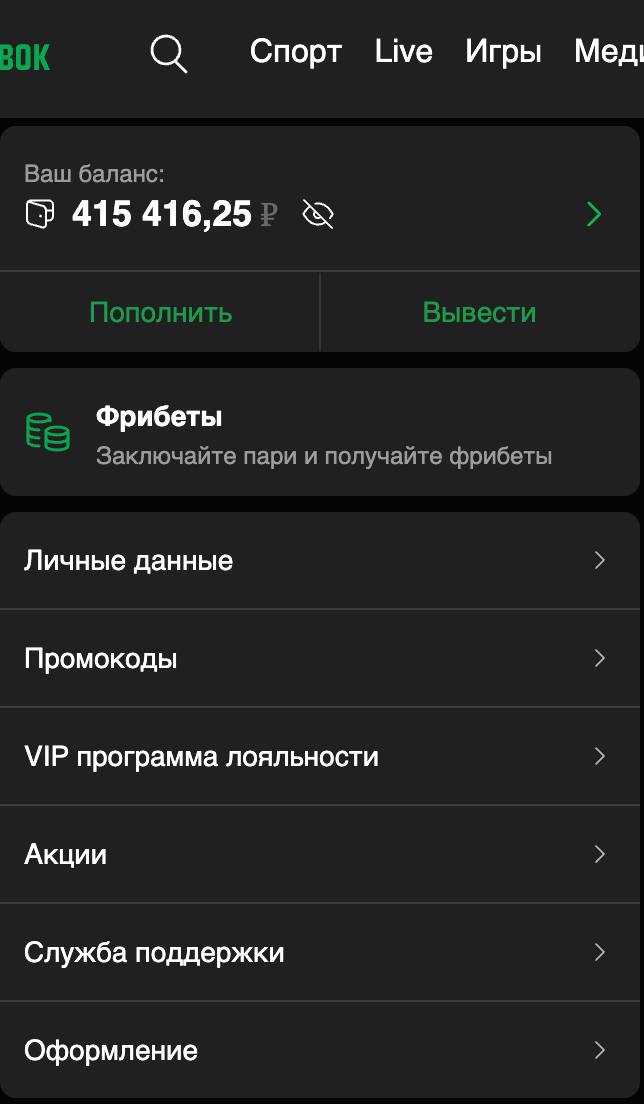644x1104 pixels.
Task: Switch to the Спорт section
Action: pos(296,52)
